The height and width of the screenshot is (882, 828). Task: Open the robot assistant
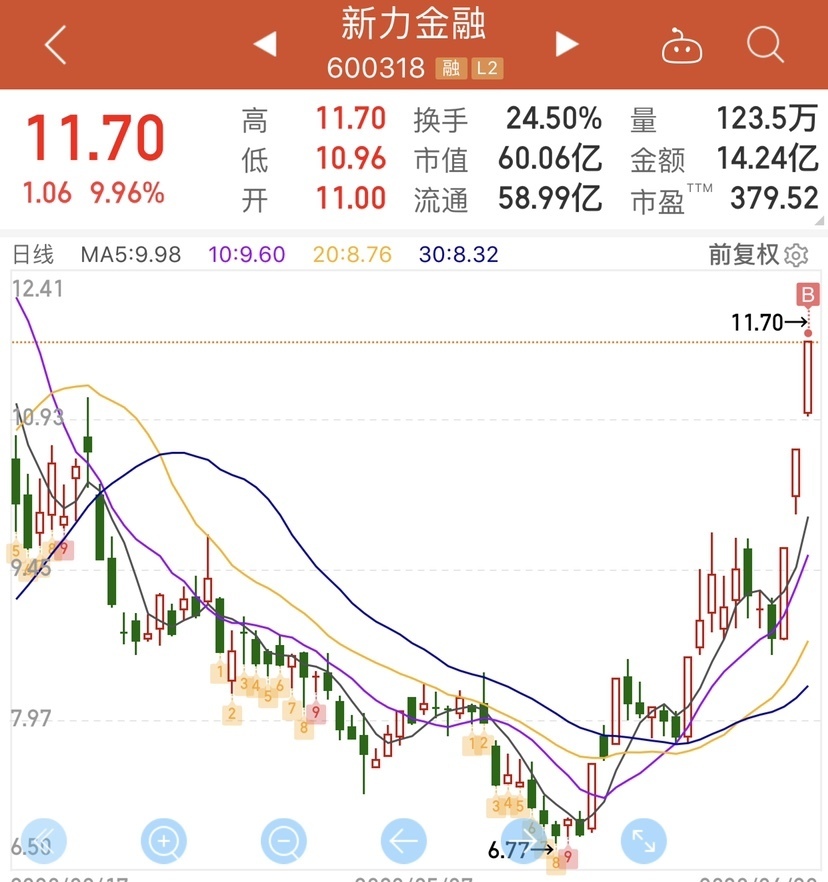point(682,46)
